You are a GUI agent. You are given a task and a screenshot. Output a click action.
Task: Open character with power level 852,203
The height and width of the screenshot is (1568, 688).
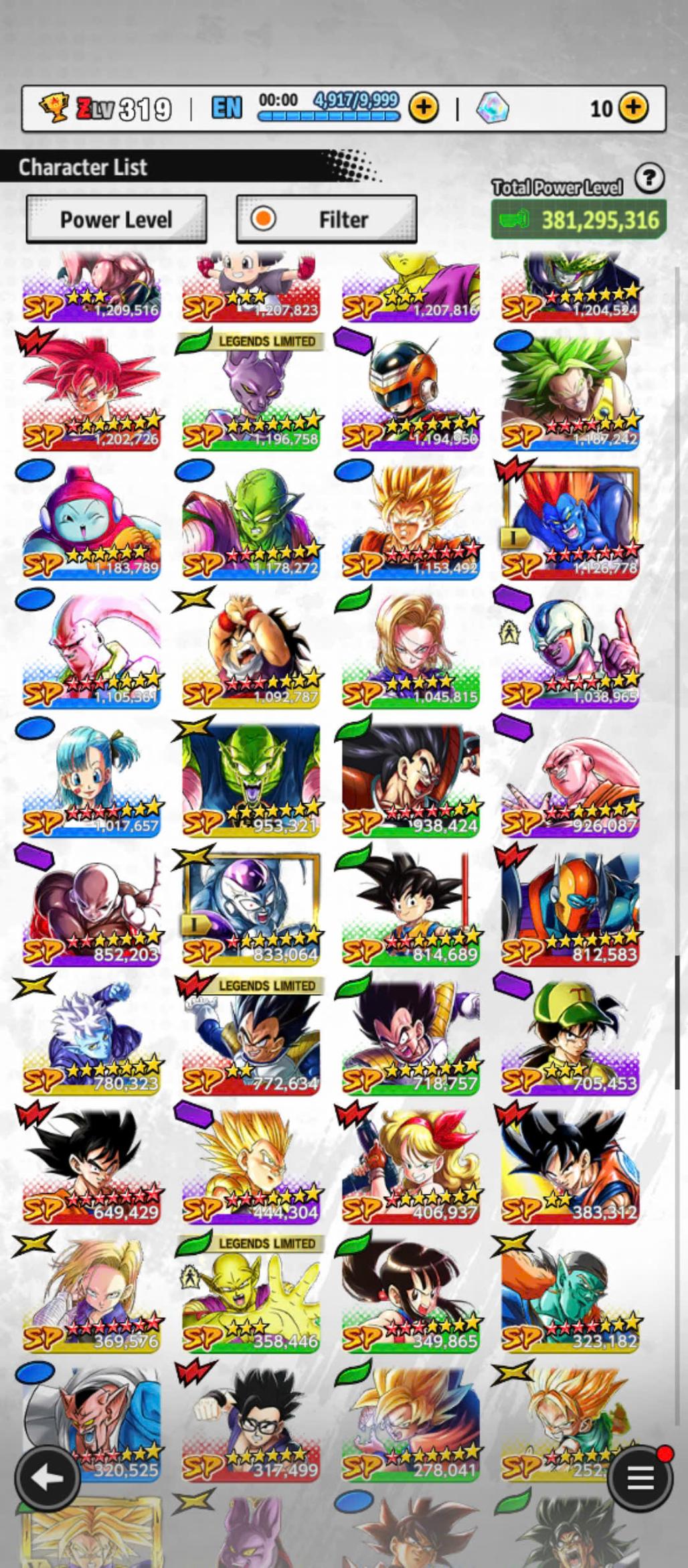point(92,908)
